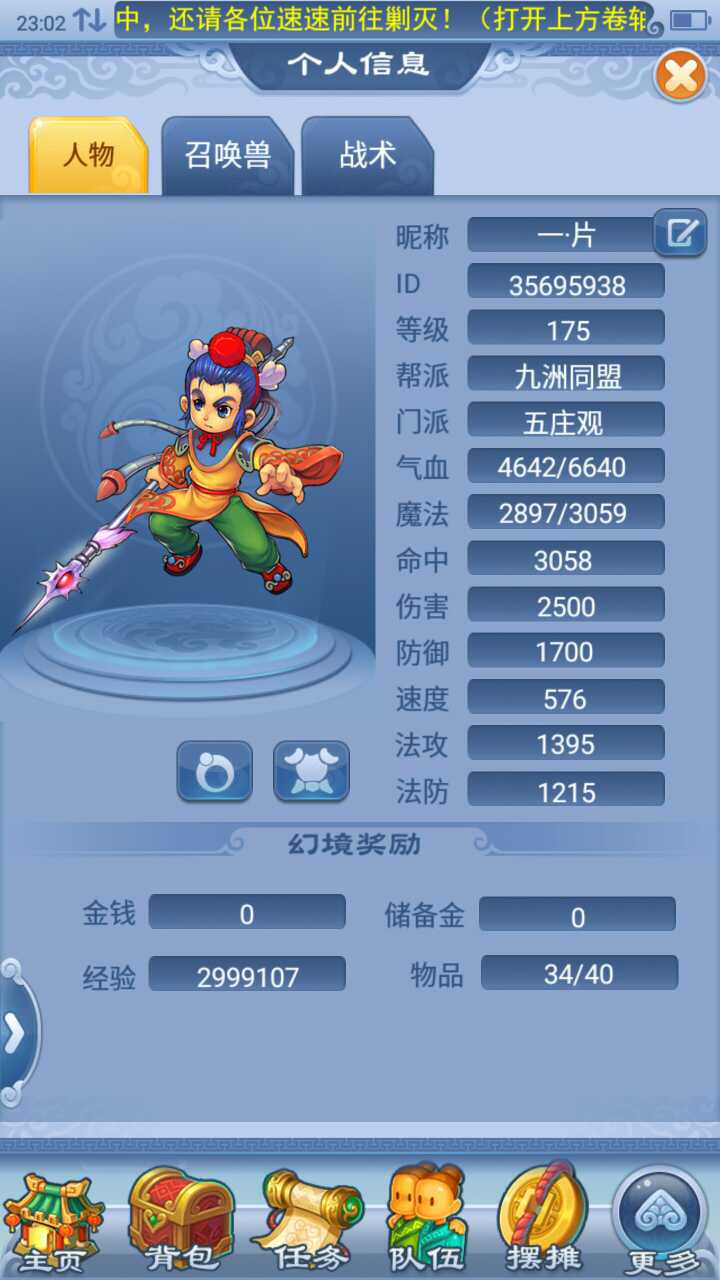Go to 主页 in bottom bar
Screen dimensions: 720x1280
(50, 1220)
